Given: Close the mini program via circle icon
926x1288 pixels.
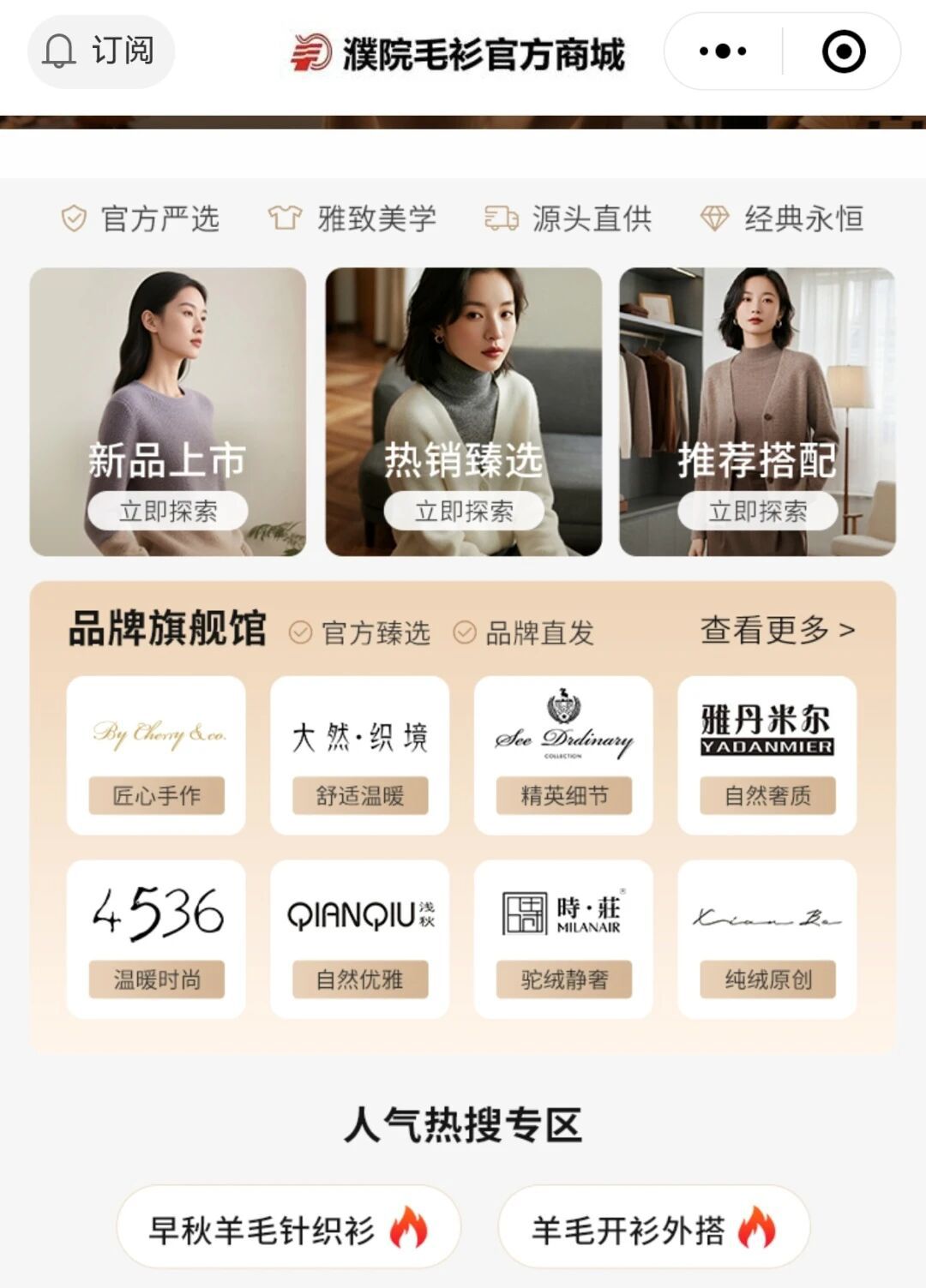Looking at the screenshot, I should [843, 51].
